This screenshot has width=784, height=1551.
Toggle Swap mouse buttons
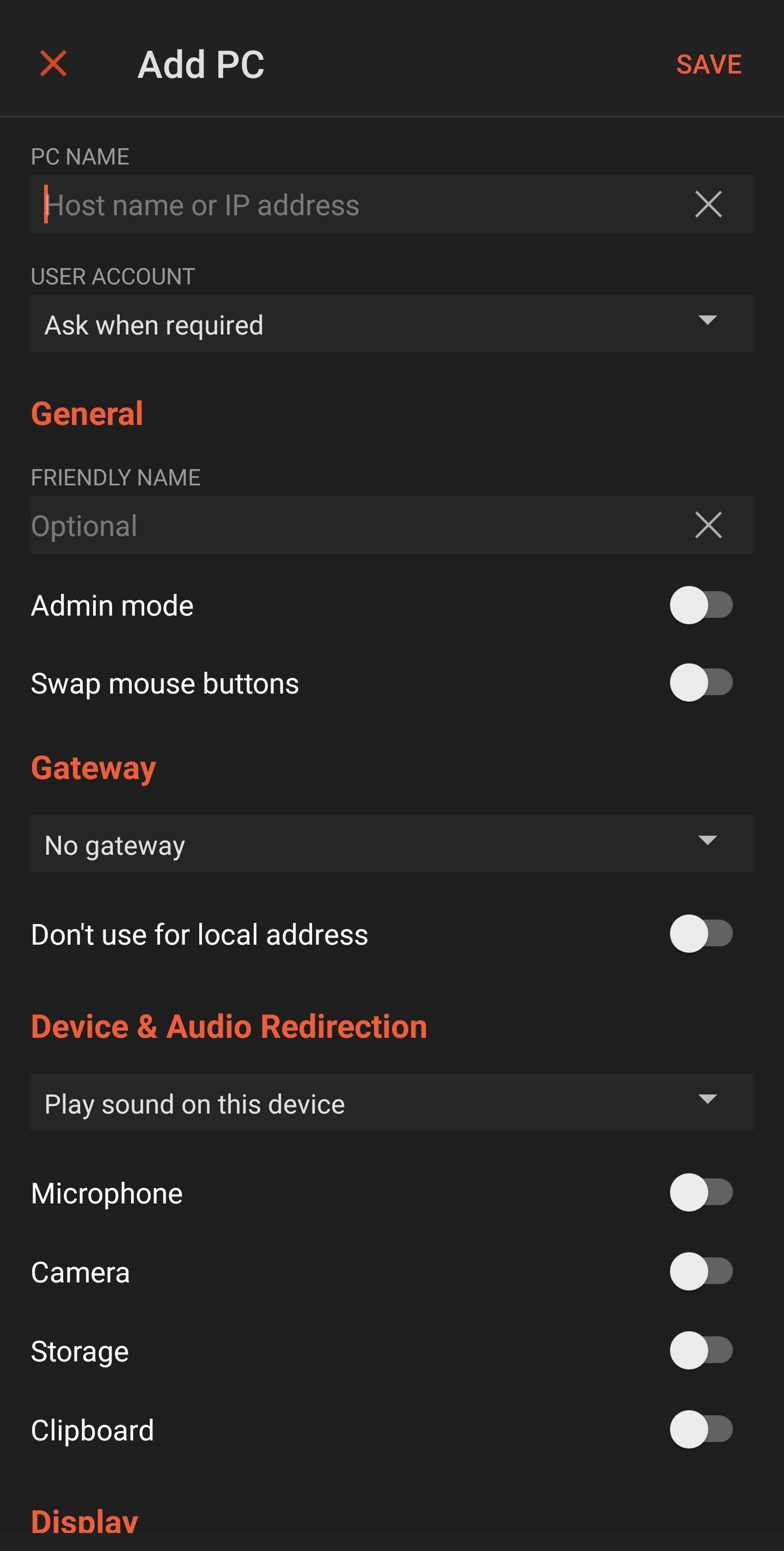tap(701, 683)
